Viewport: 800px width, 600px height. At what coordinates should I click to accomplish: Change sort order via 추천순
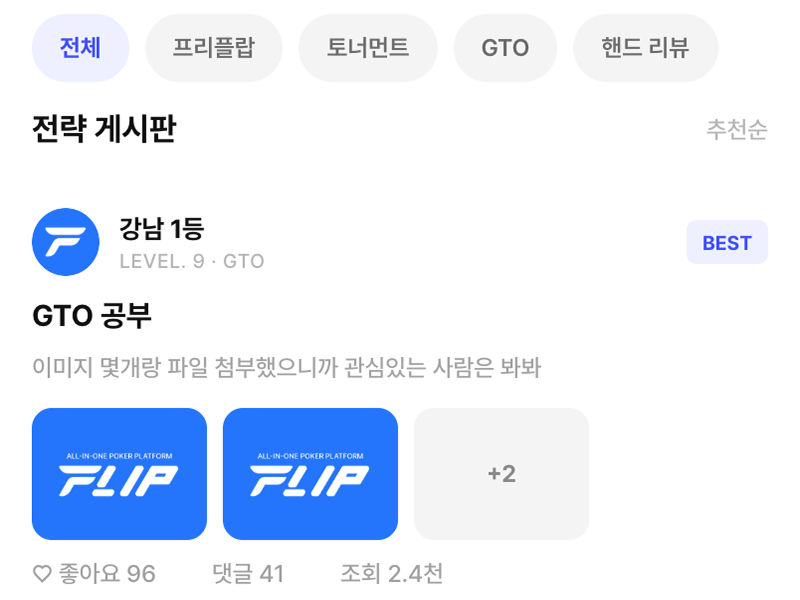pos(737,129)
